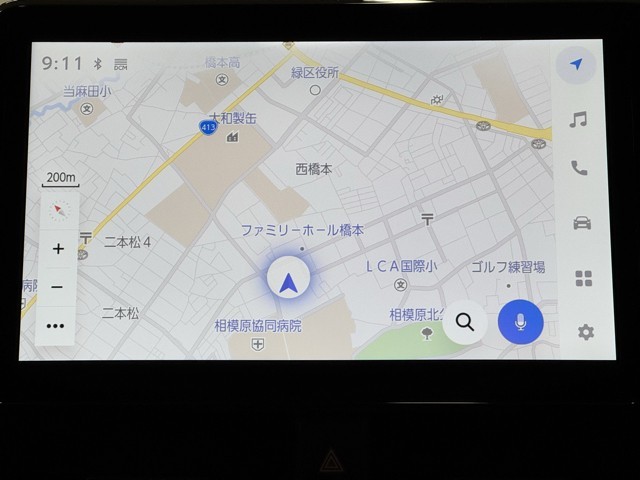Search for a destination

(465, 321)
